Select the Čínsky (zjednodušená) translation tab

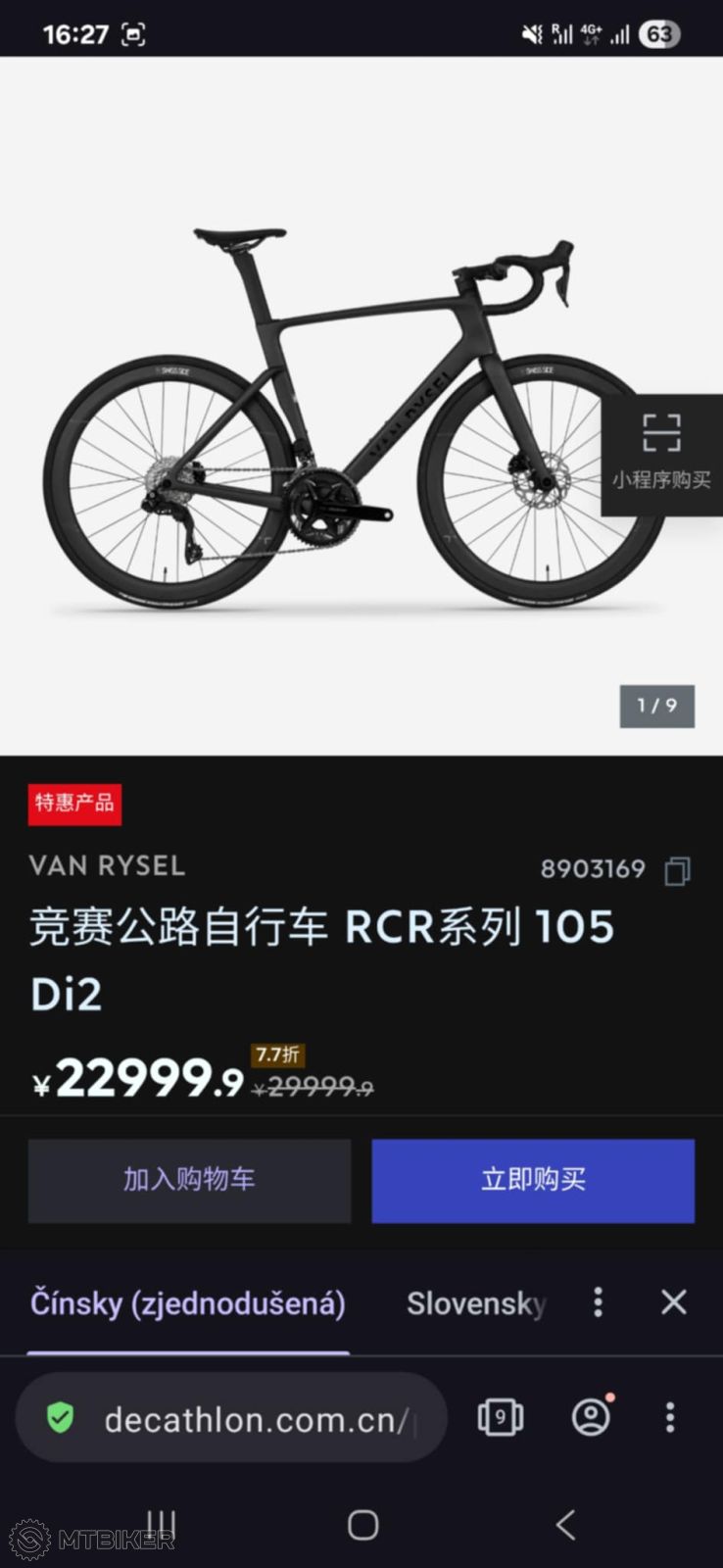click(x=188, y=1303)
